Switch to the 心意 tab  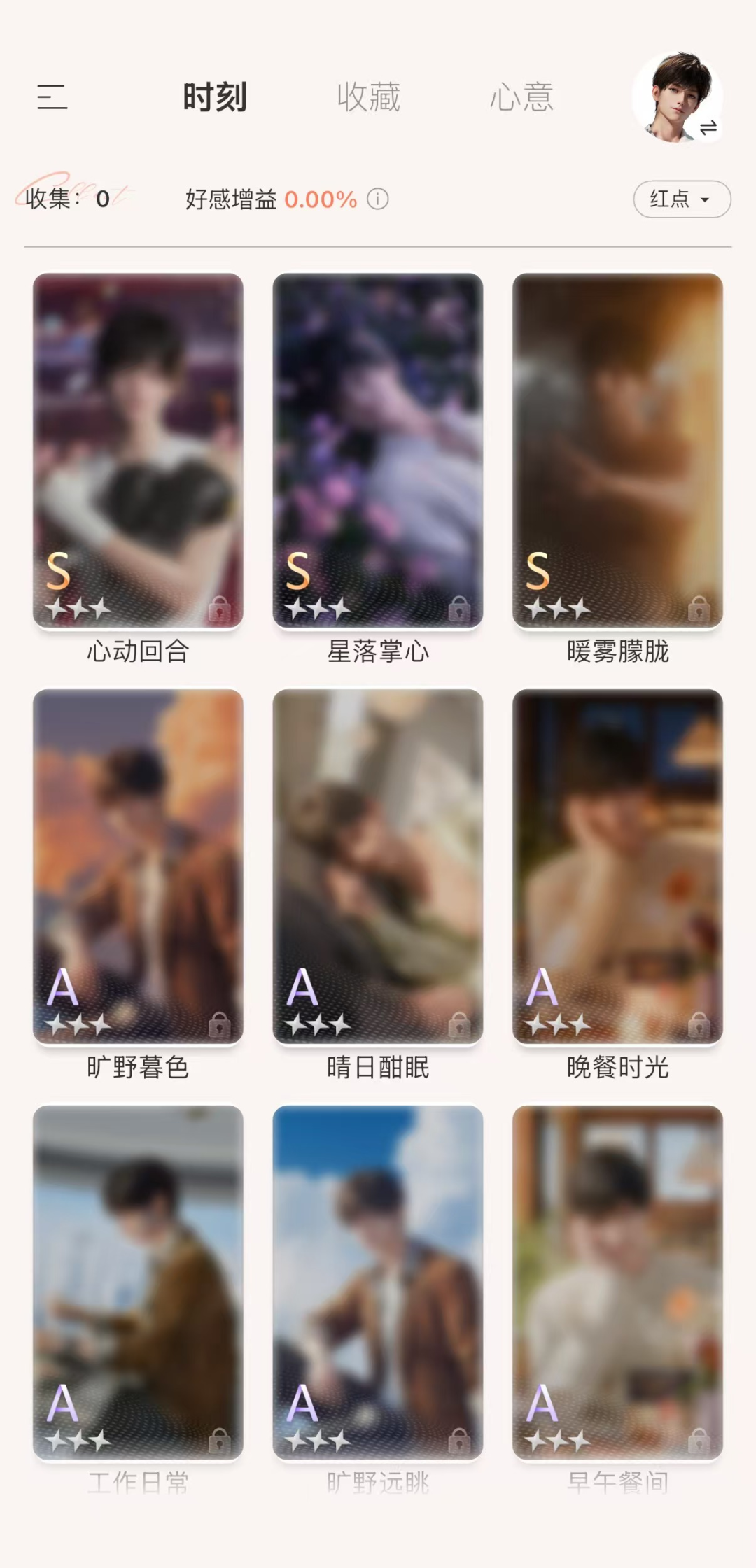pos(521,97)
